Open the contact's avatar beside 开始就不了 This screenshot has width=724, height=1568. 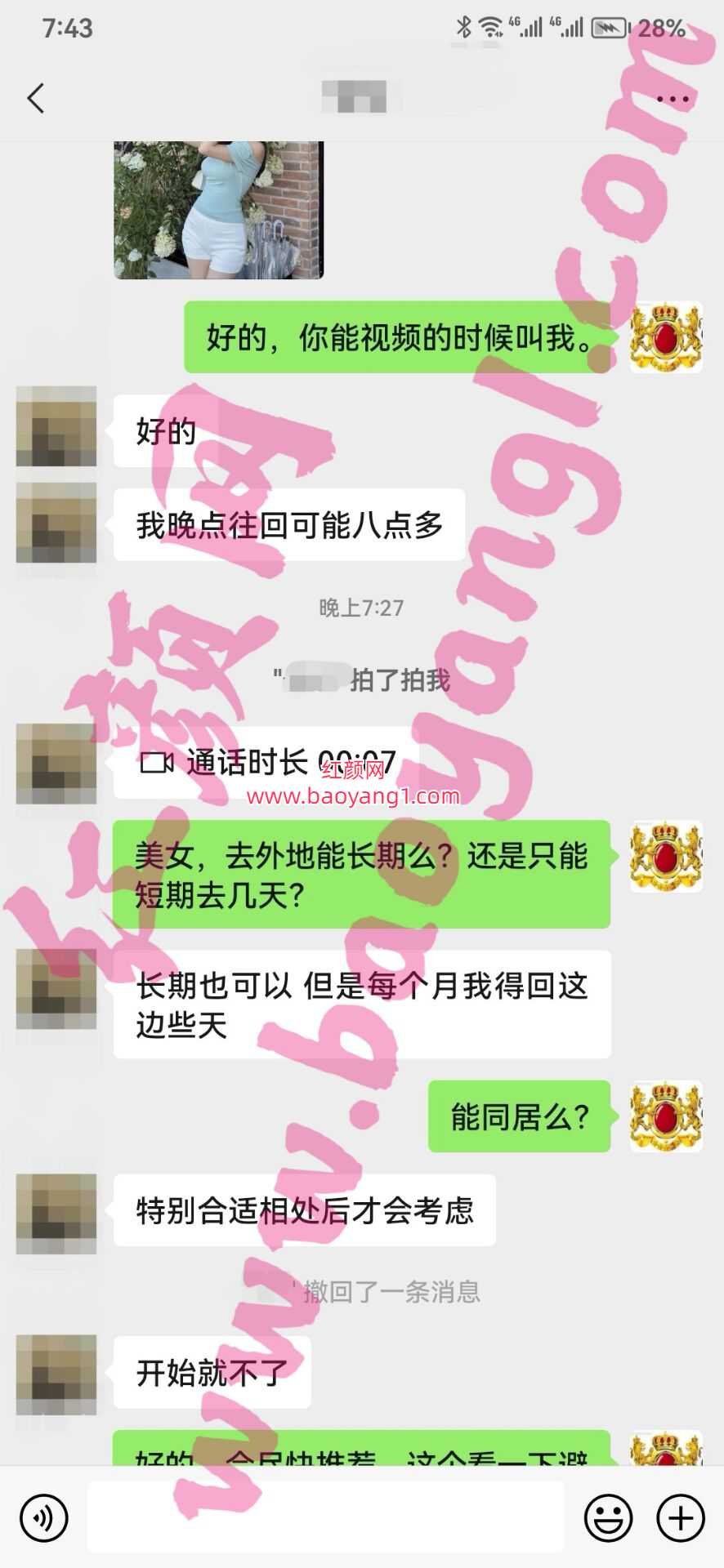tap(56, 1374)
